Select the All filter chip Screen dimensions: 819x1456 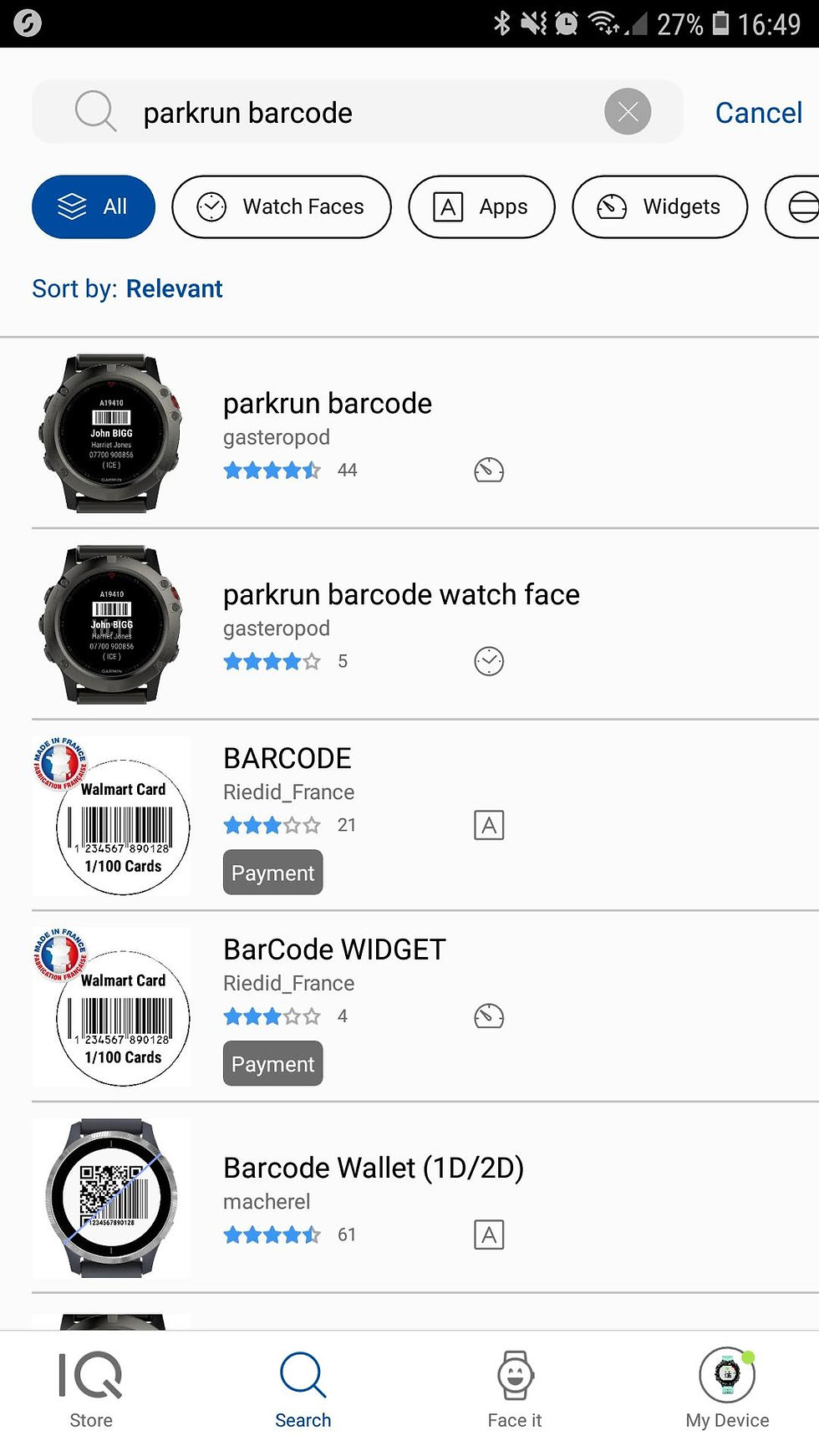[x=94, y=206]
